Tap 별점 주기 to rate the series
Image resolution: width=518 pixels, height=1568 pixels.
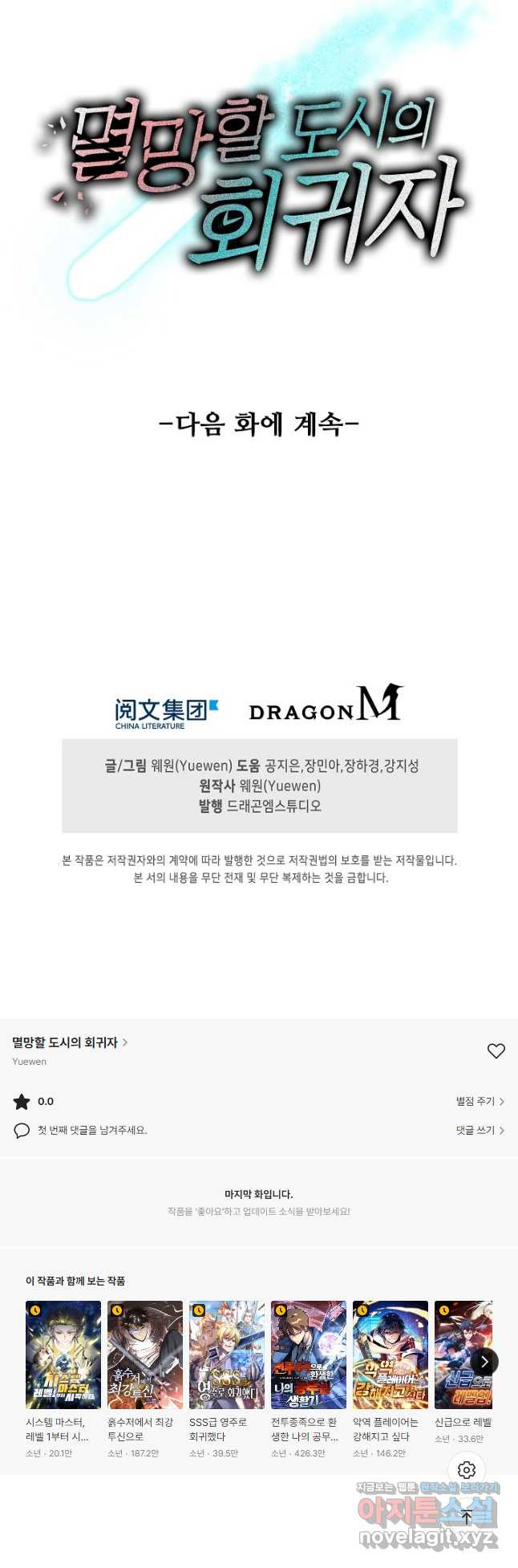pos(480,1101)
